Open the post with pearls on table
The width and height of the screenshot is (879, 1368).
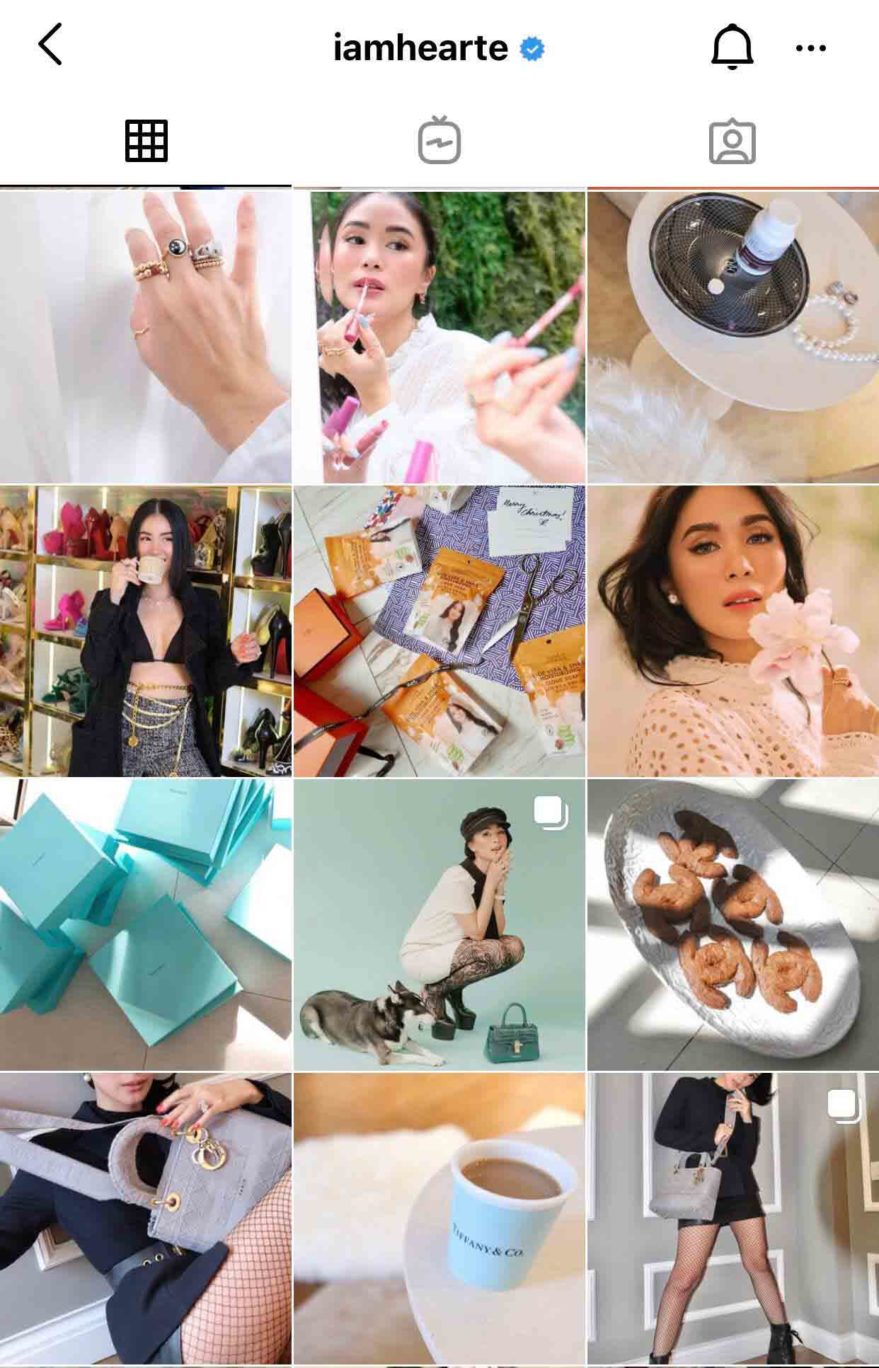[x=733, y=337]
